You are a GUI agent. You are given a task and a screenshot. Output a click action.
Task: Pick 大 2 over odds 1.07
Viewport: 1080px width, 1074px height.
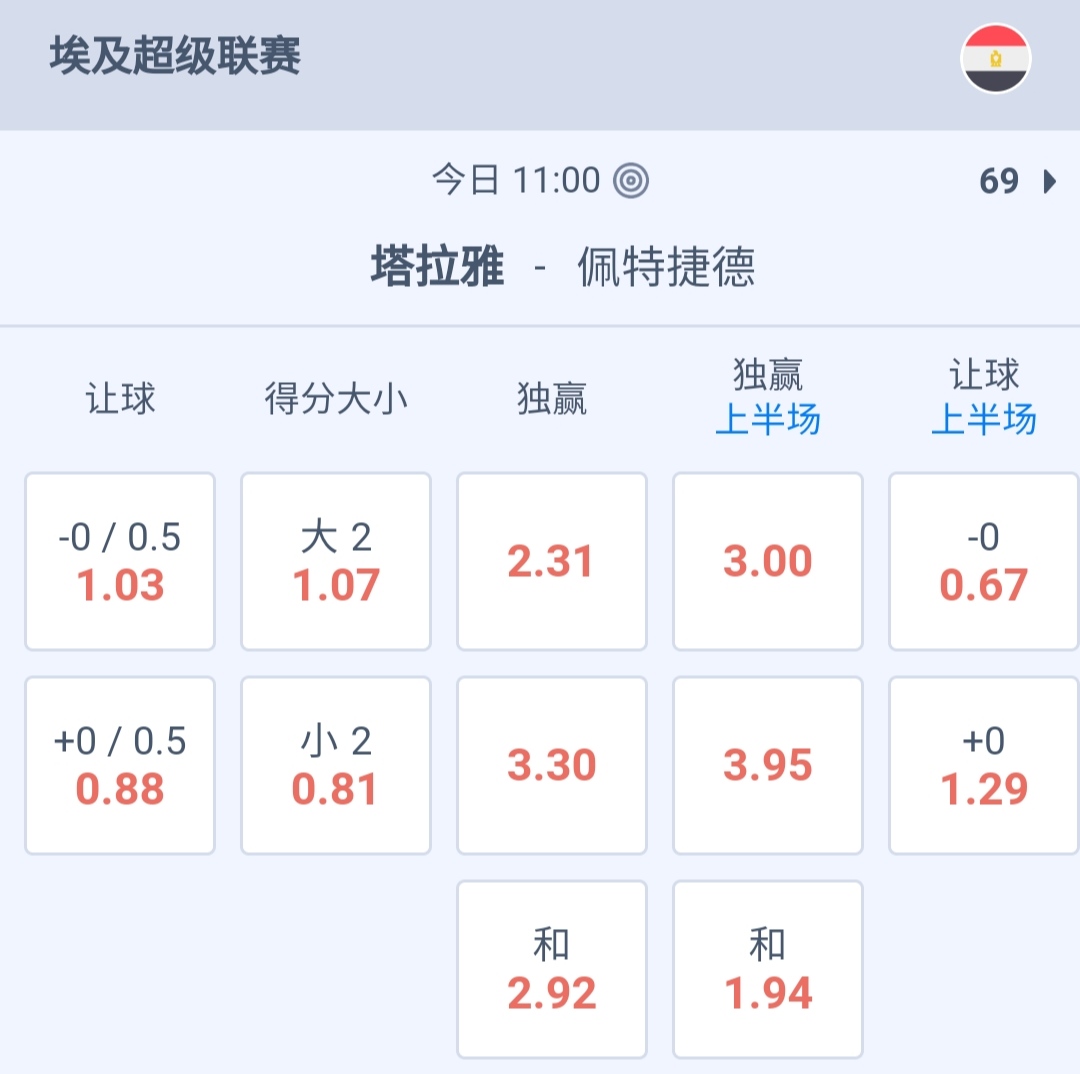(x=336, y=562)
